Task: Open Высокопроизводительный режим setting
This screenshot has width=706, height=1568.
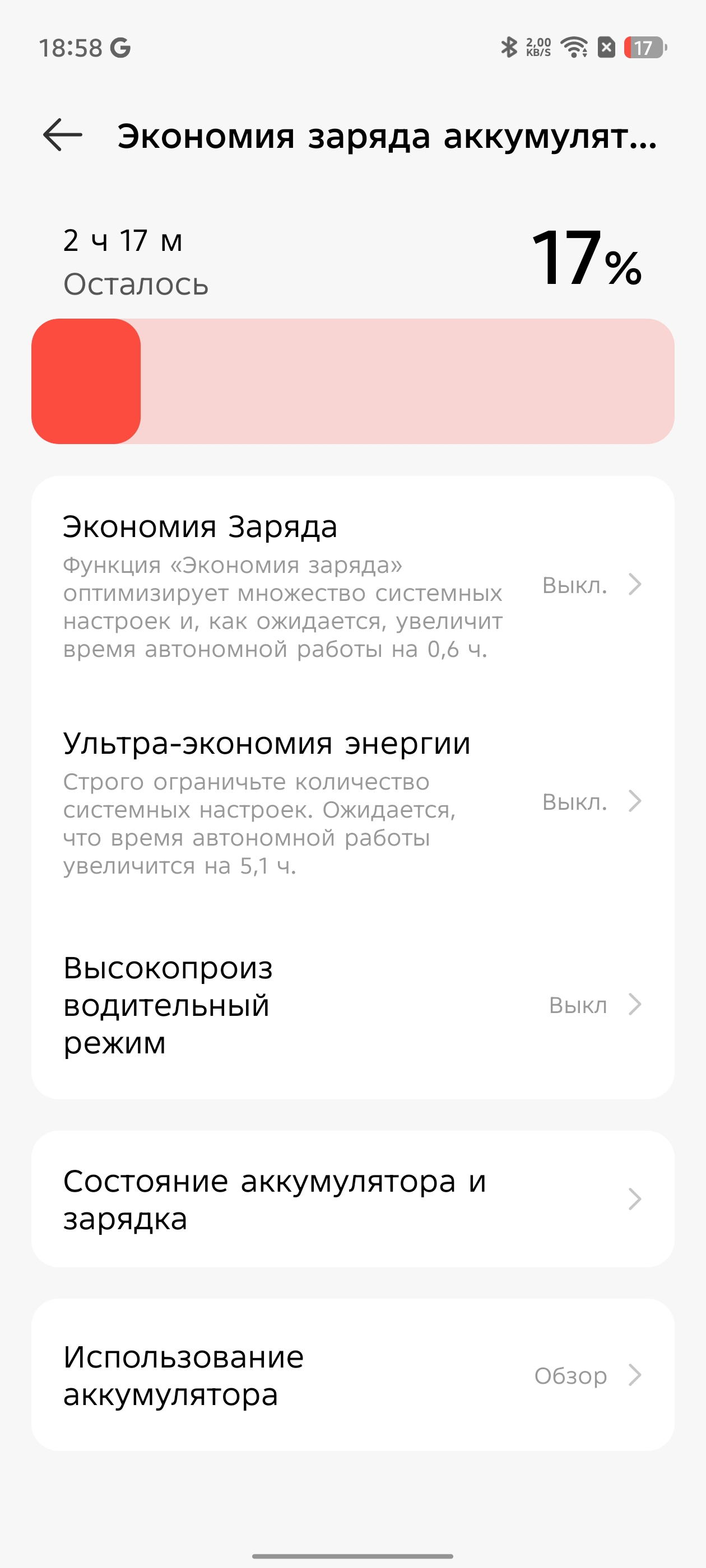Action: pos(352,1004)
